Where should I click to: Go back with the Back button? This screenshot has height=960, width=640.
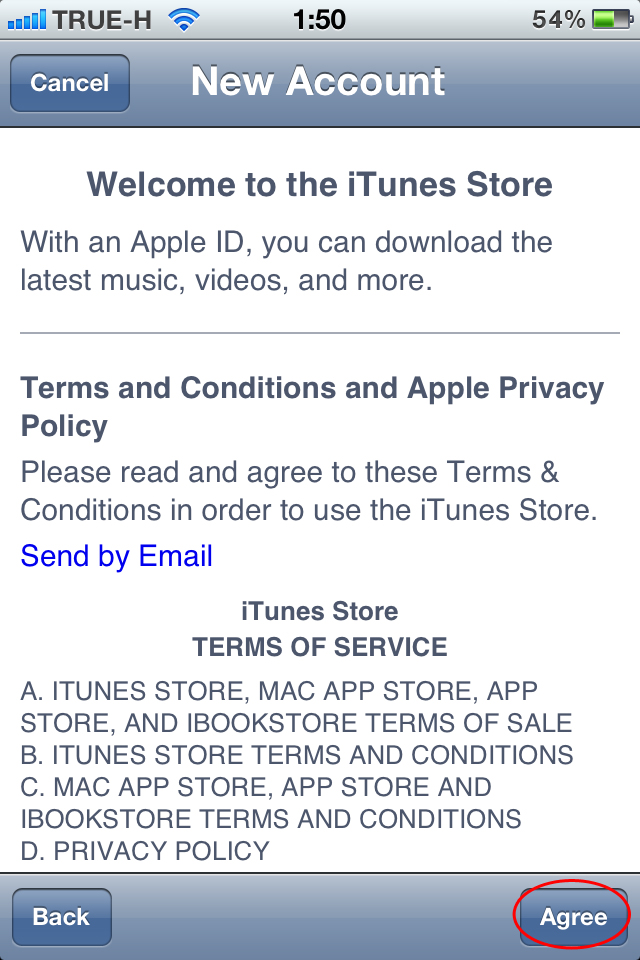[x=61, y=917]
